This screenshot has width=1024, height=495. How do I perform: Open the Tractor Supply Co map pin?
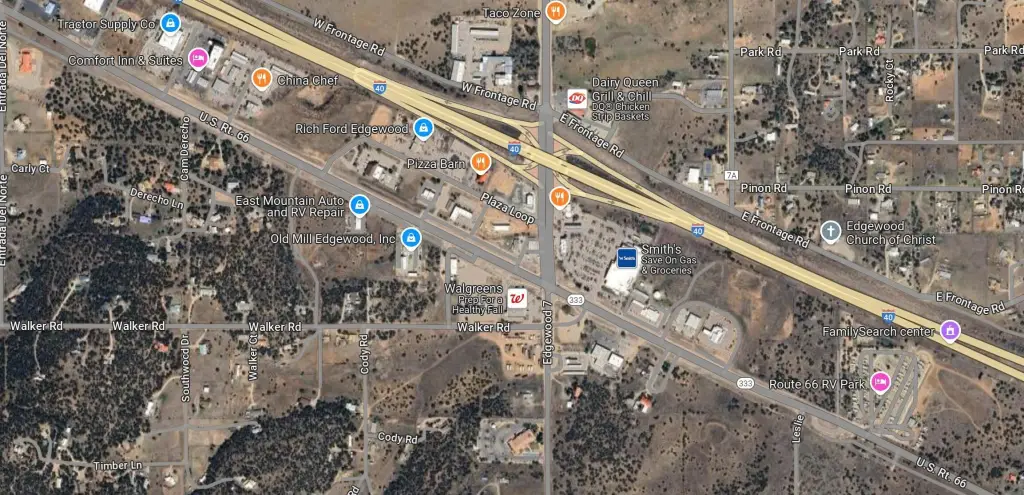click(171, 22)
